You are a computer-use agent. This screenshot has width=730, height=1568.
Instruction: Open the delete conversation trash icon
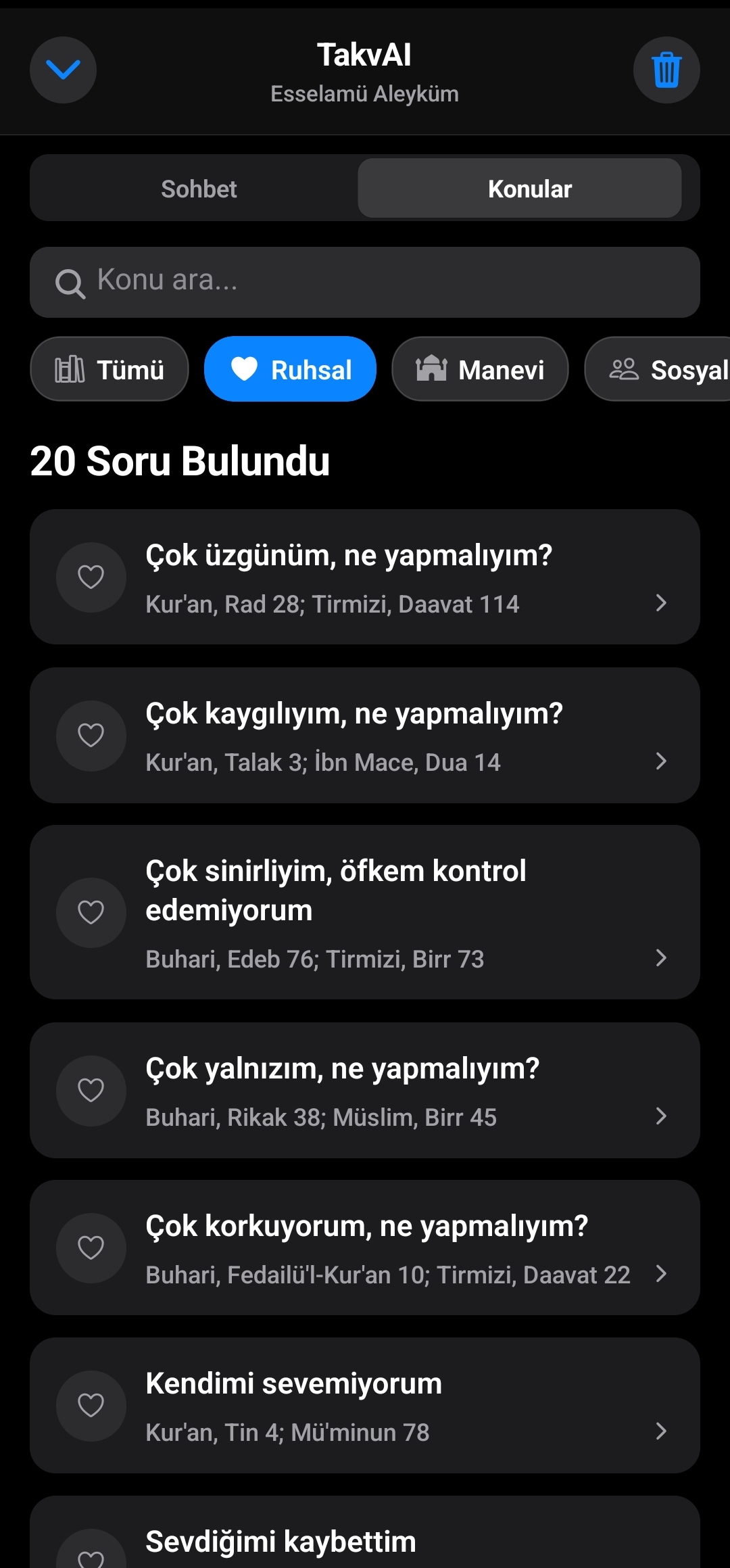click(666, 70)
